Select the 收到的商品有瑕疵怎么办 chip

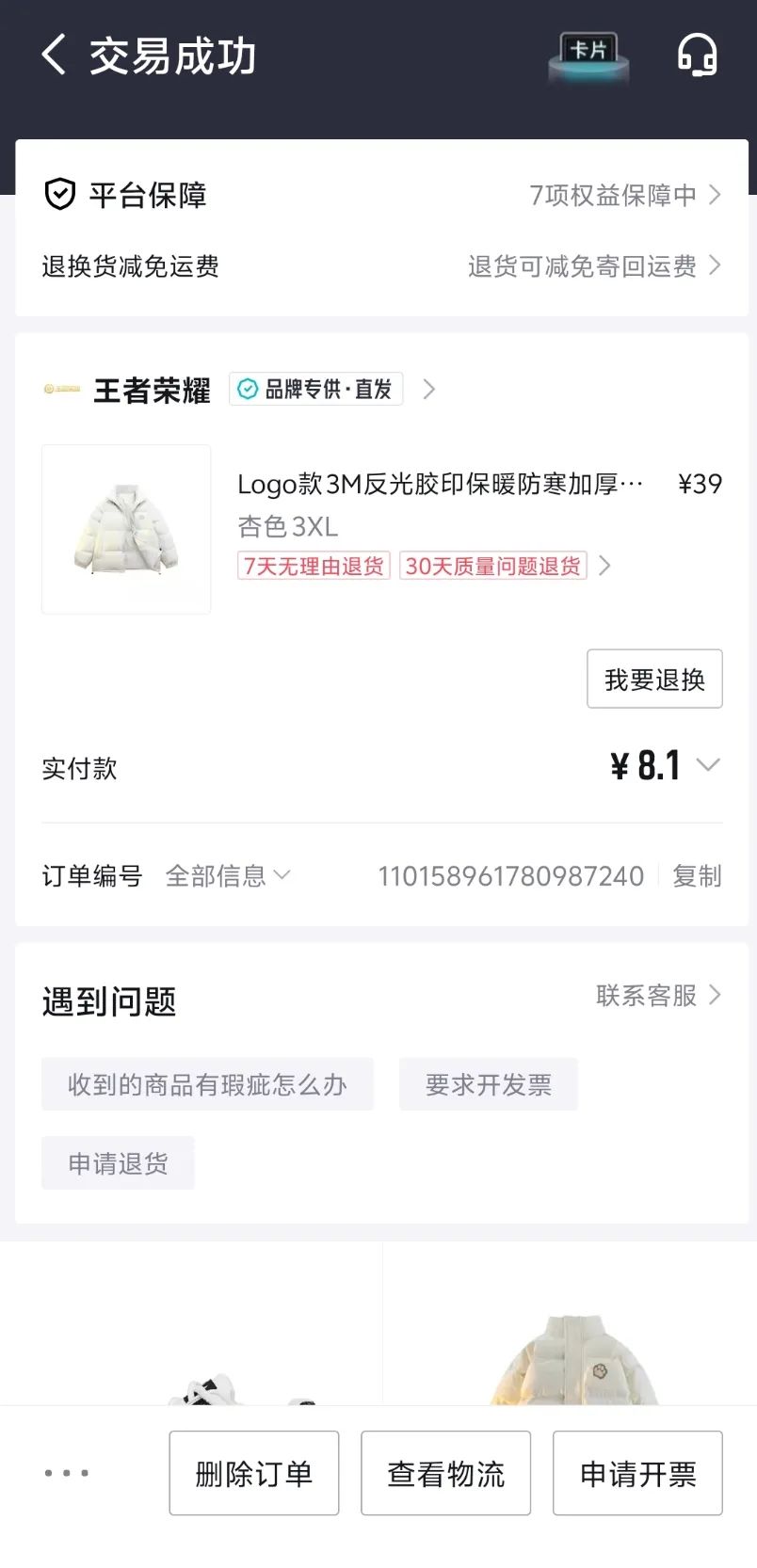(x=207, y=1084)
